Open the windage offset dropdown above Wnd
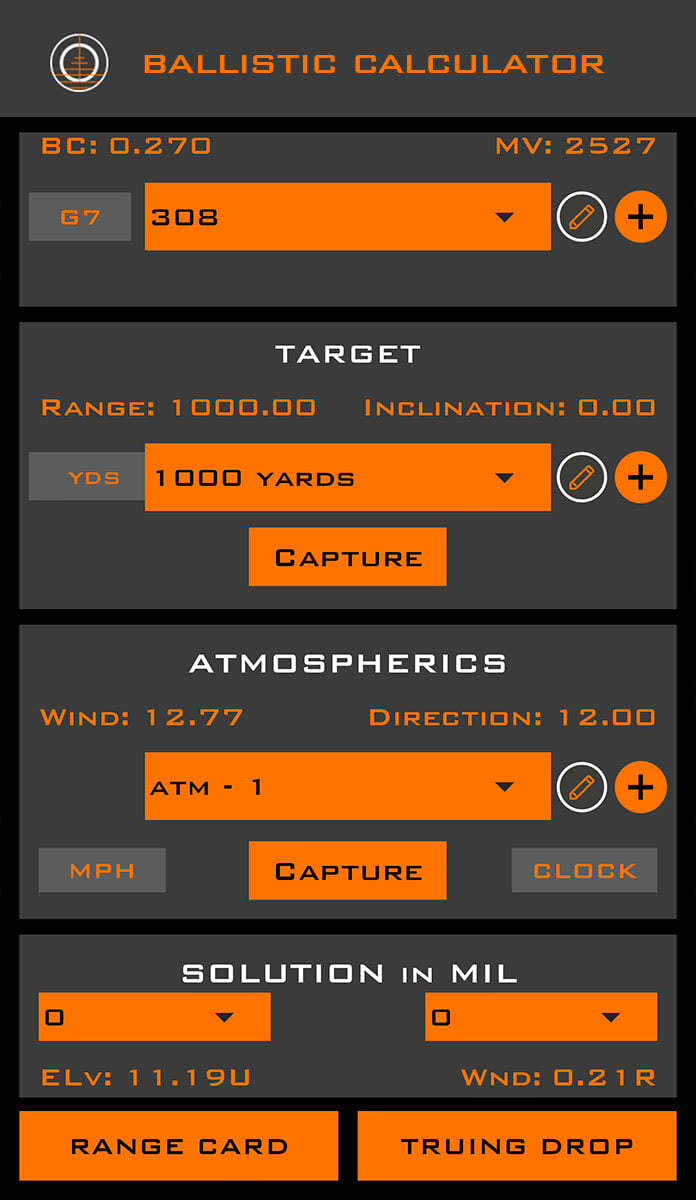The height and width of the screenshot is (1200, 696). click(x=541, y=1017)
